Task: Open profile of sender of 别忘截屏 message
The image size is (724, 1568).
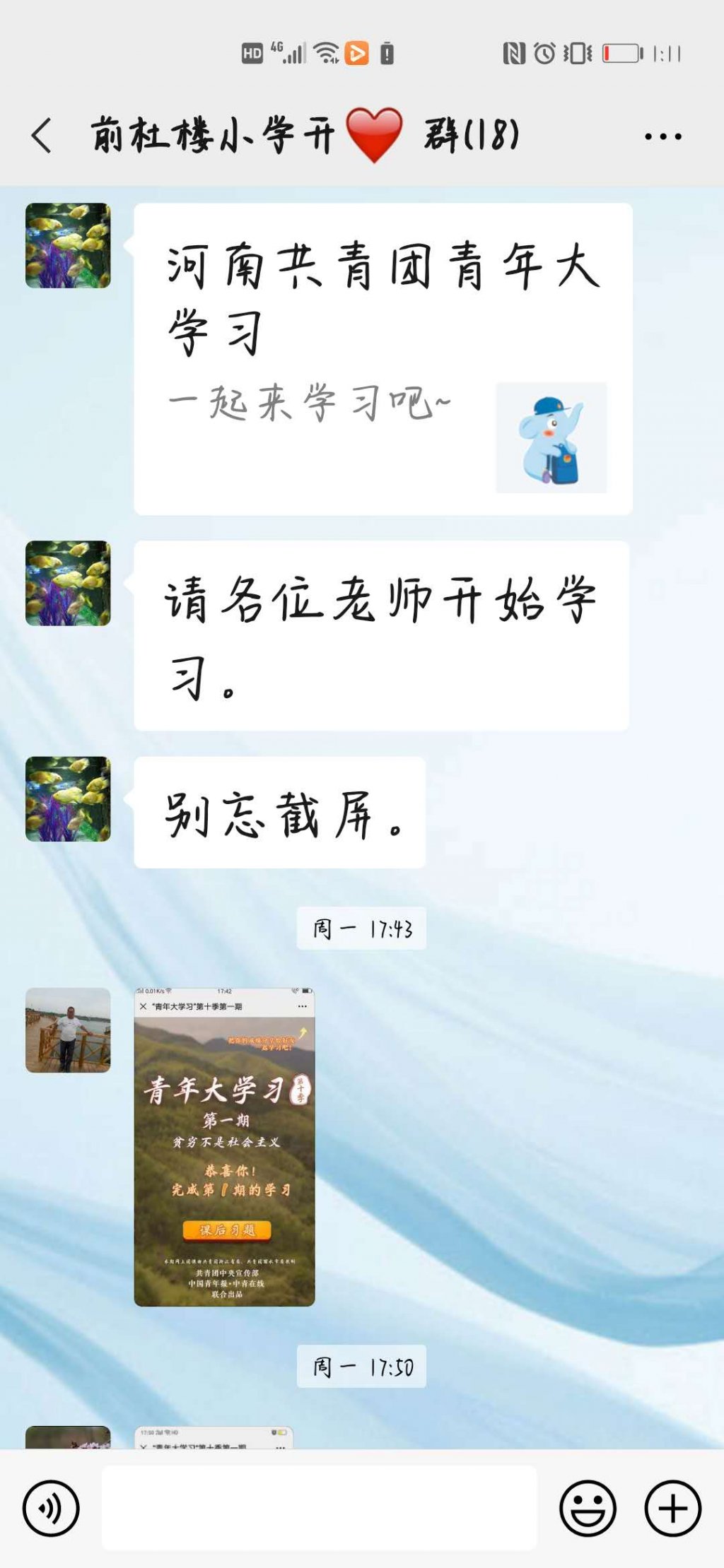Action: pos(68,798)
